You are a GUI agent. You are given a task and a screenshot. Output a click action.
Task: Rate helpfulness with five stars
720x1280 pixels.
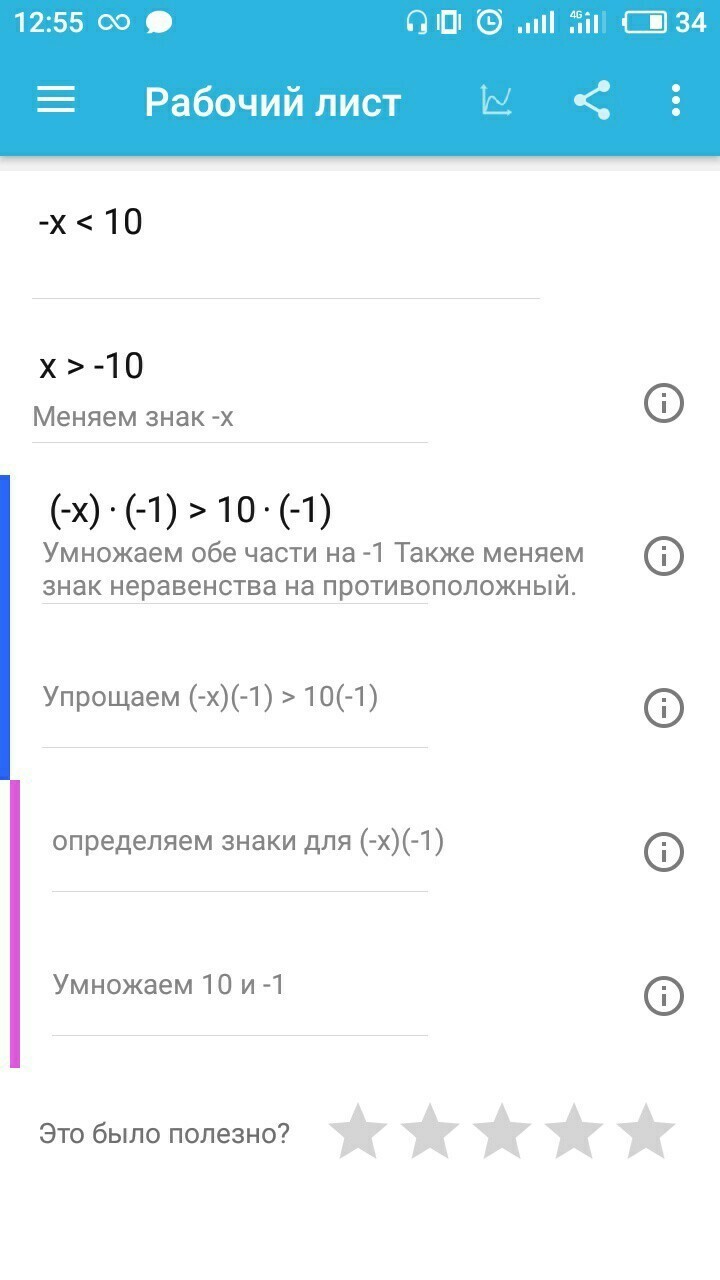645,1131
